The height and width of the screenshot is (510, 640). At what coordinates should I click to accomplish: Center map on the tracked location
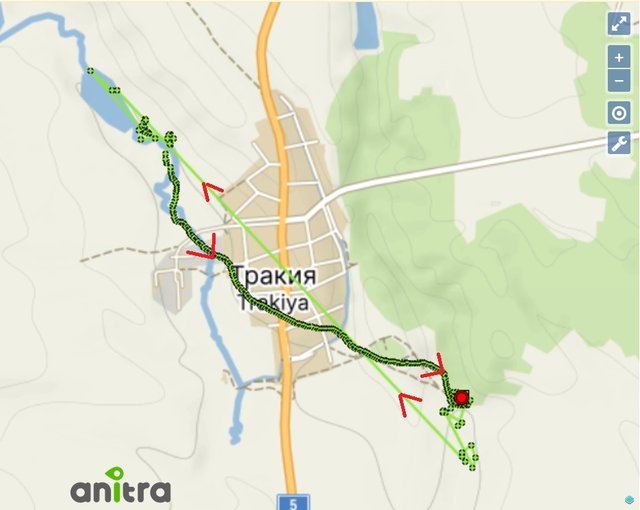(x=619, y=112)
